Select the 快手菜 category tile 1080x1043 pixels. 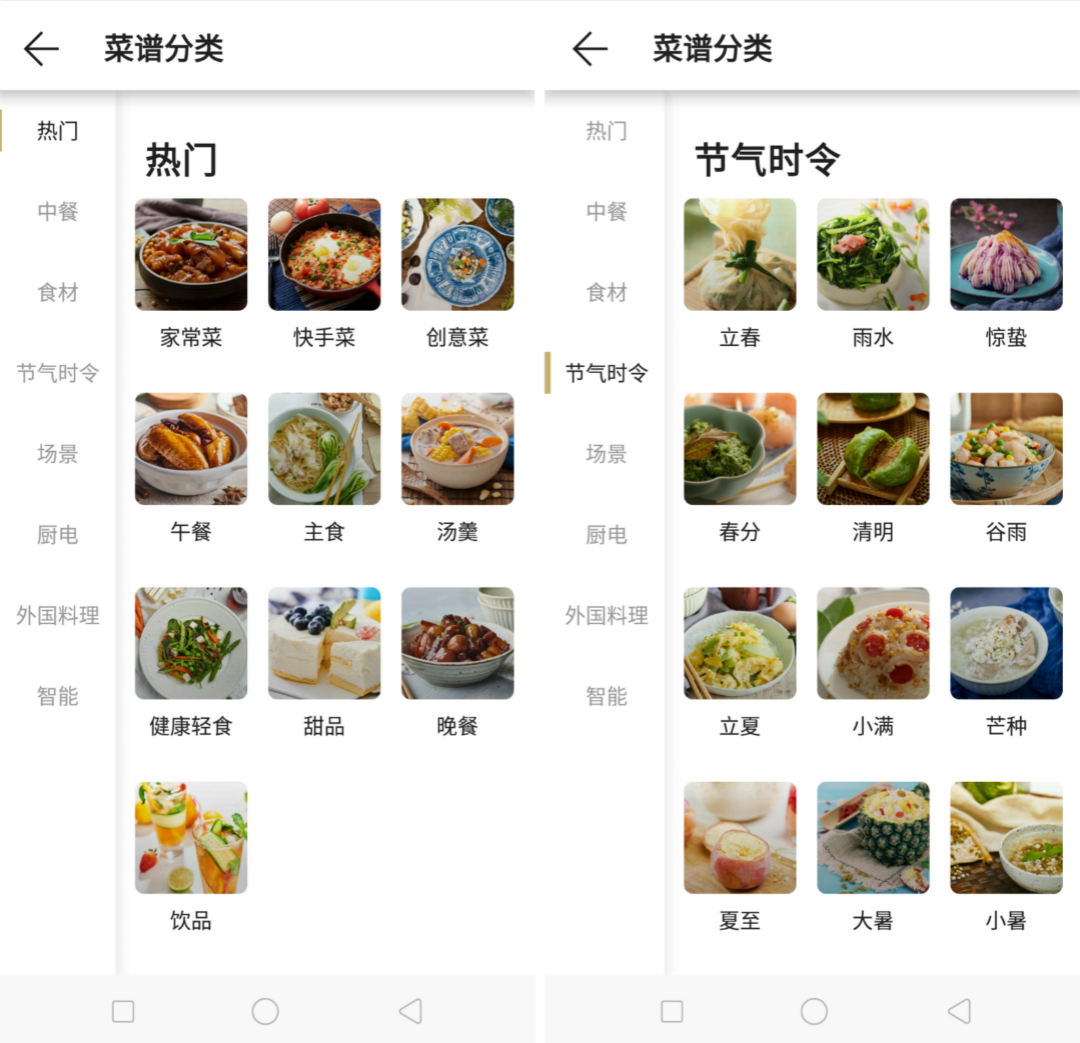324,255
